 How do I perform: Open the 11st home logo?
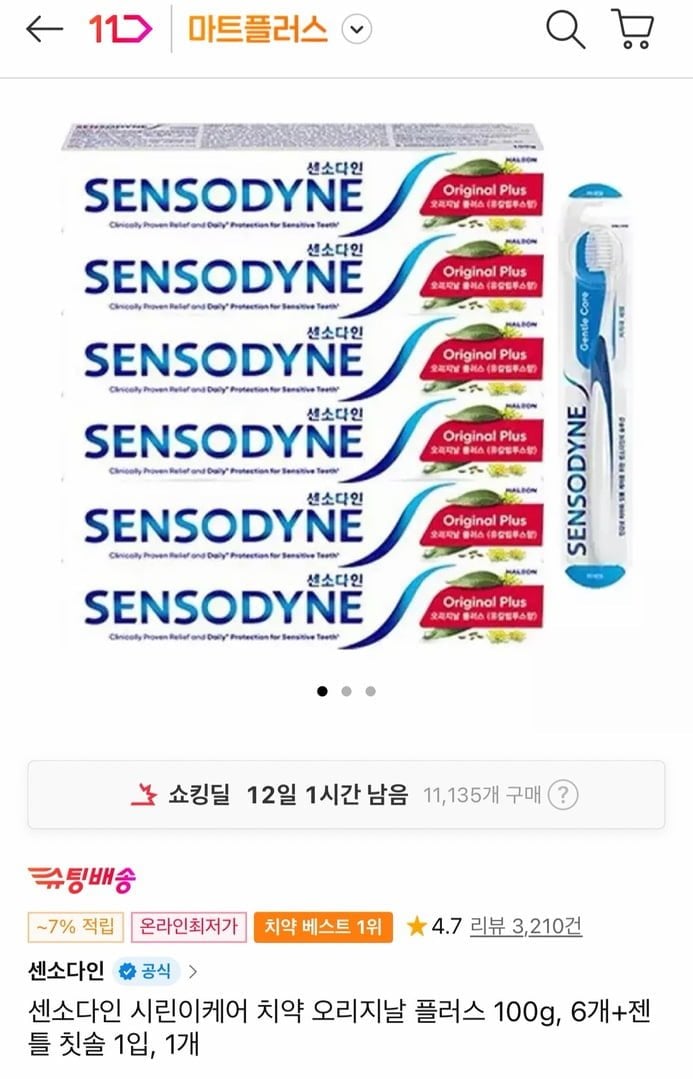point(120,30)
